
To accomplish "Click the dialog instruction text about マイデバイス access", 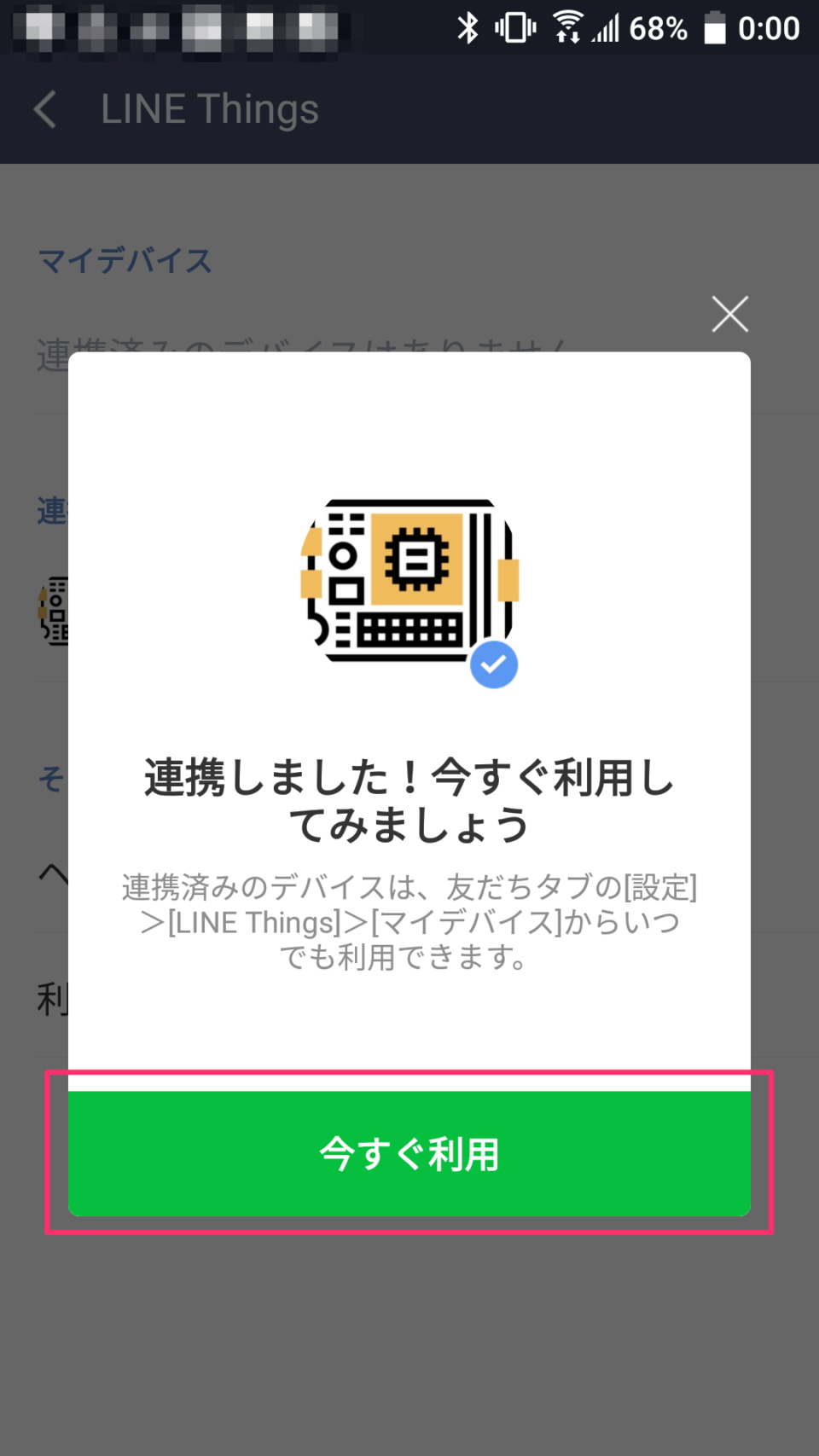I will pos(409,923).
